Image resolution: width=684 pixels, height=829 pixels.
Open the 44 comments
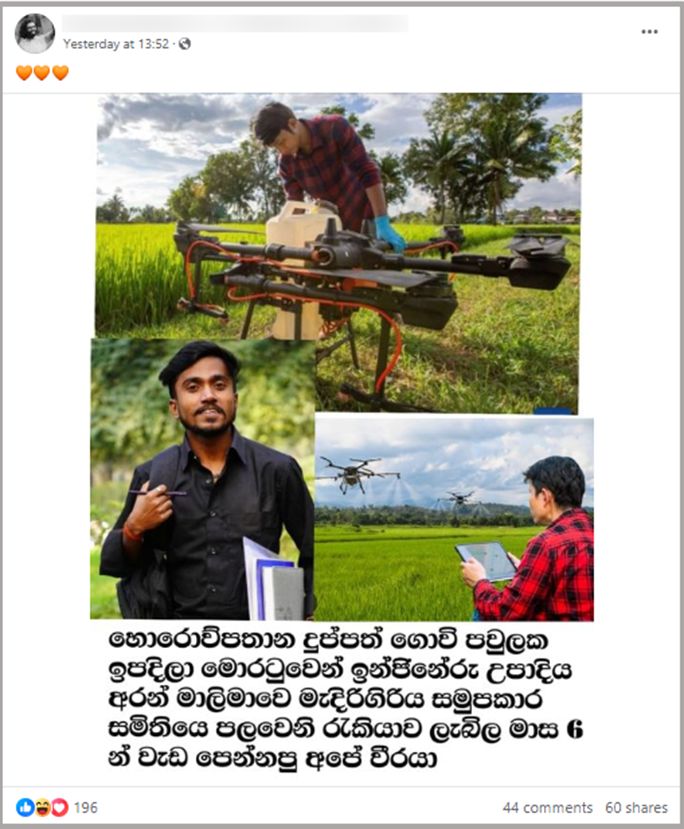coord(547,807)
